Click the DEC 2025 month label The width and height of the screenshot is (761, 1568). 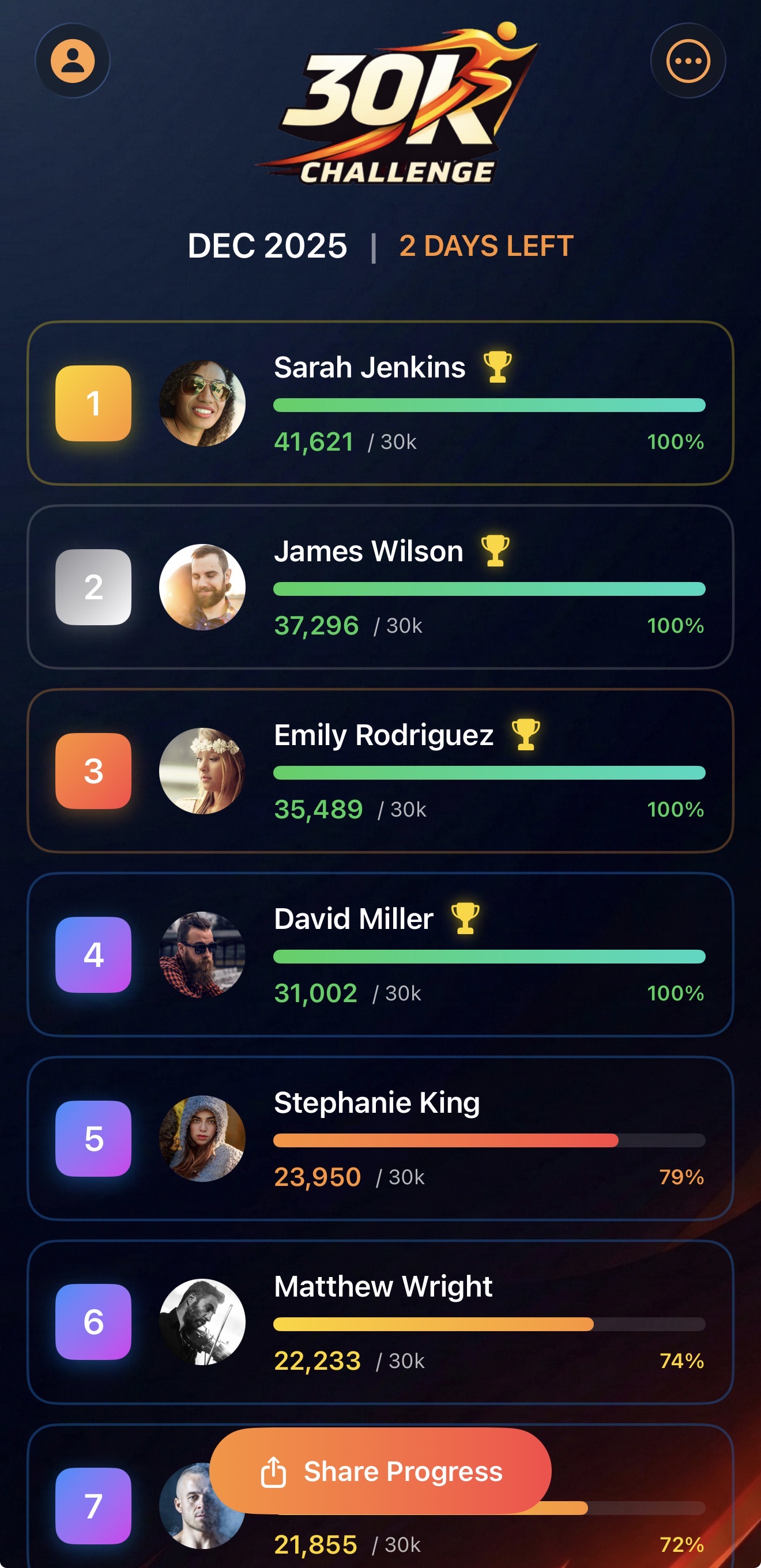[268, 246]
